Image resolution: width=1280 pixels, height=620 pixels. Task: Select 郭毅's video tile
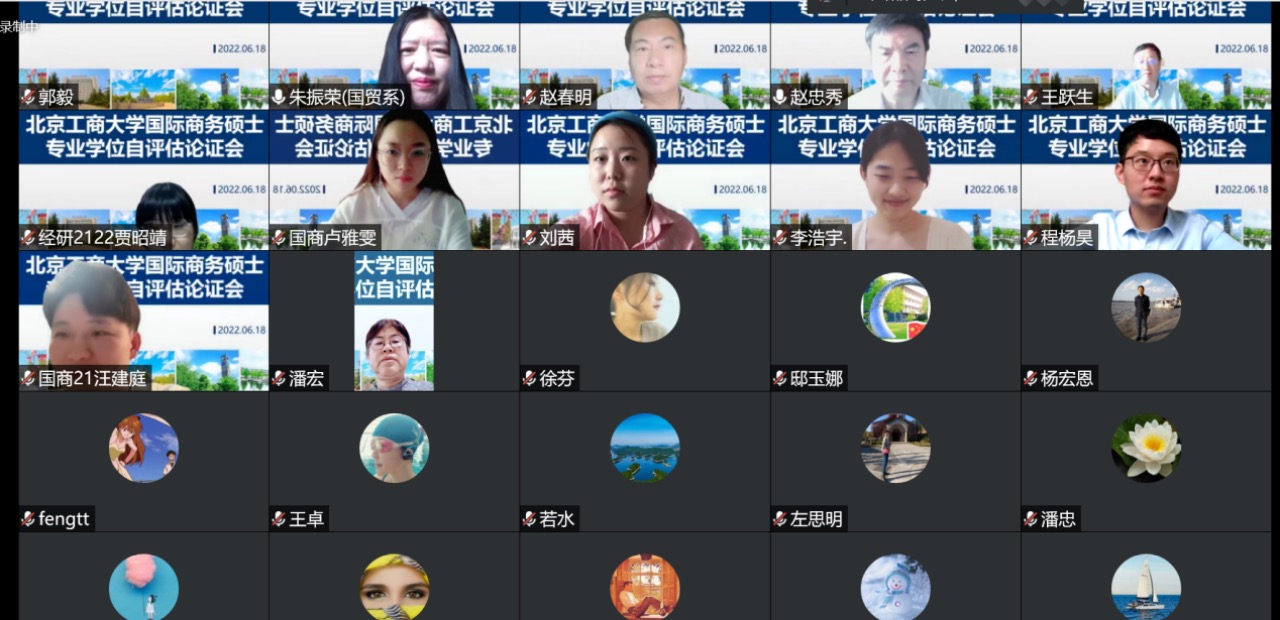[x=143, y=55]
